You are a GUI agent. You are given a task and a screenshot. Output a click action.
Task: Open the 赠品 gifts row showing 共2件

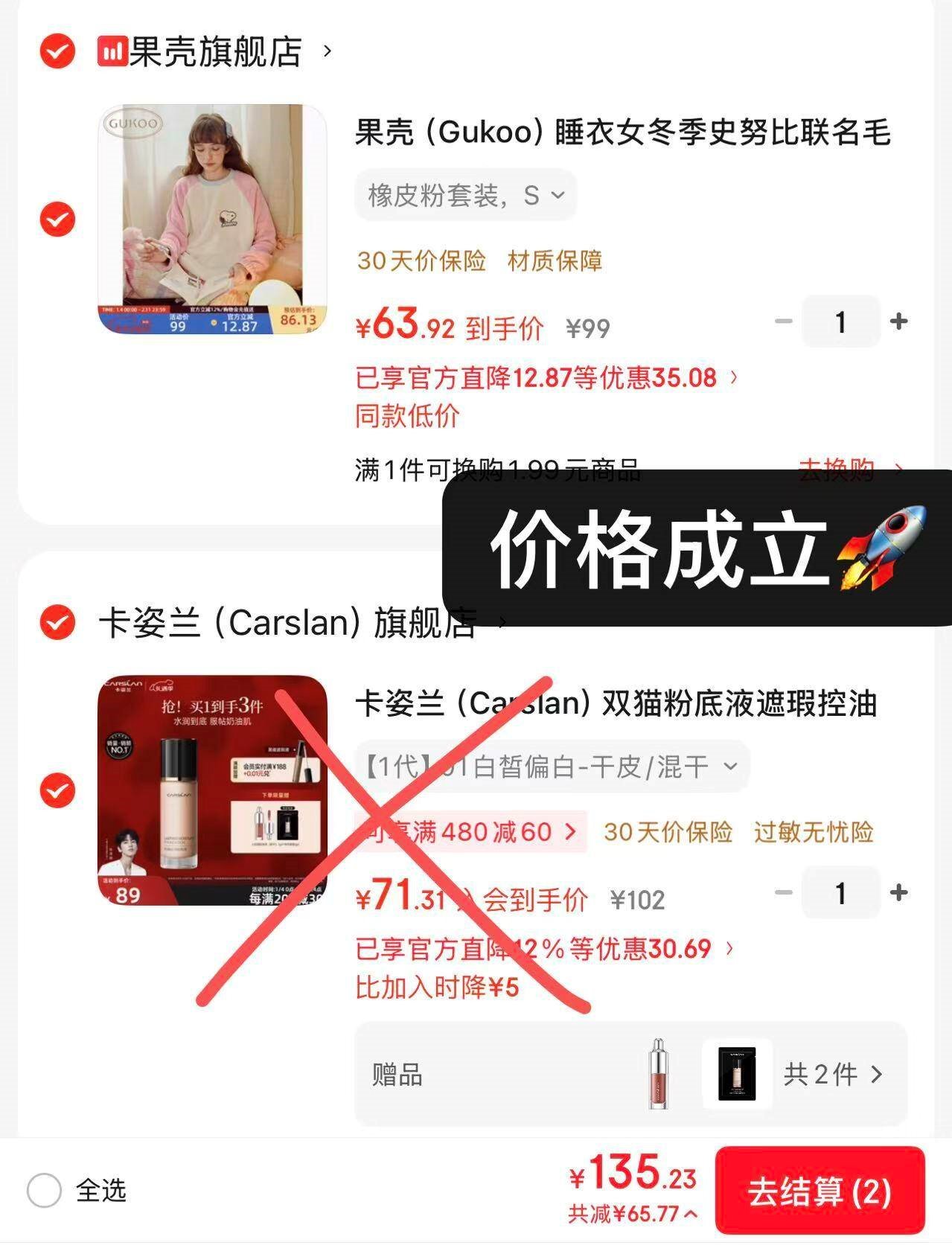tap(630, 1074)
